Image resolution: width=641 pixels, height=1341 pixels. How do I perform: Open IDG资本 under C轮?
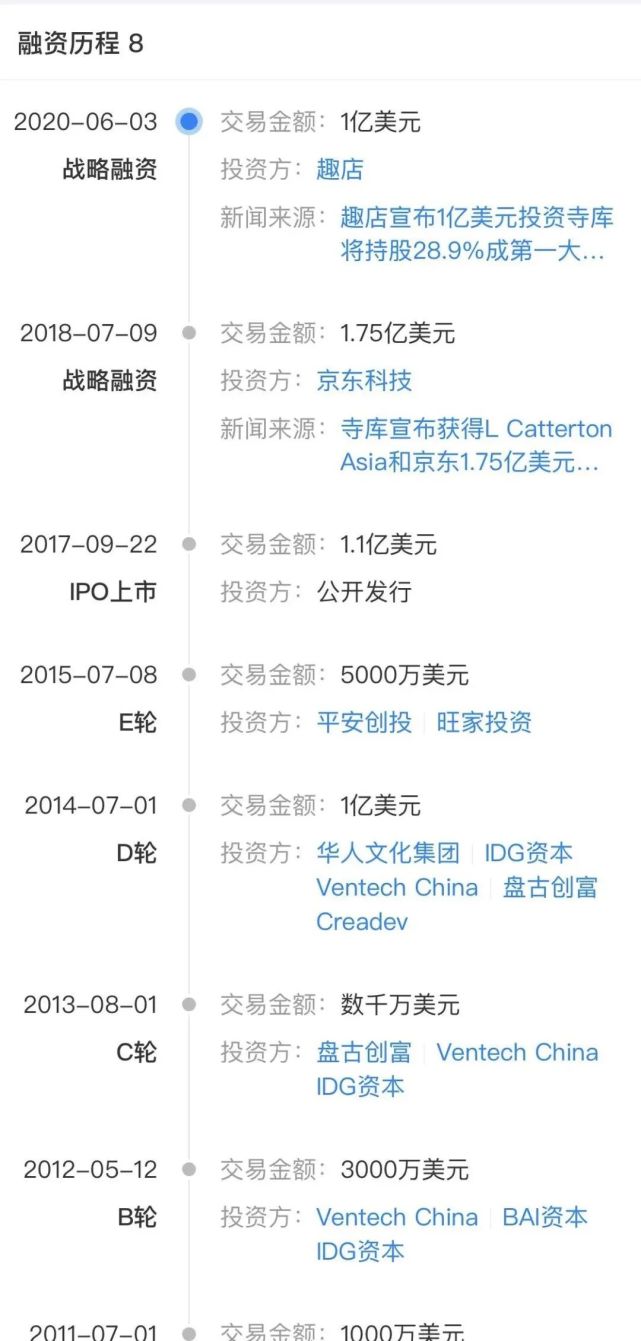pyautogui.click(x=360, y=1086)
